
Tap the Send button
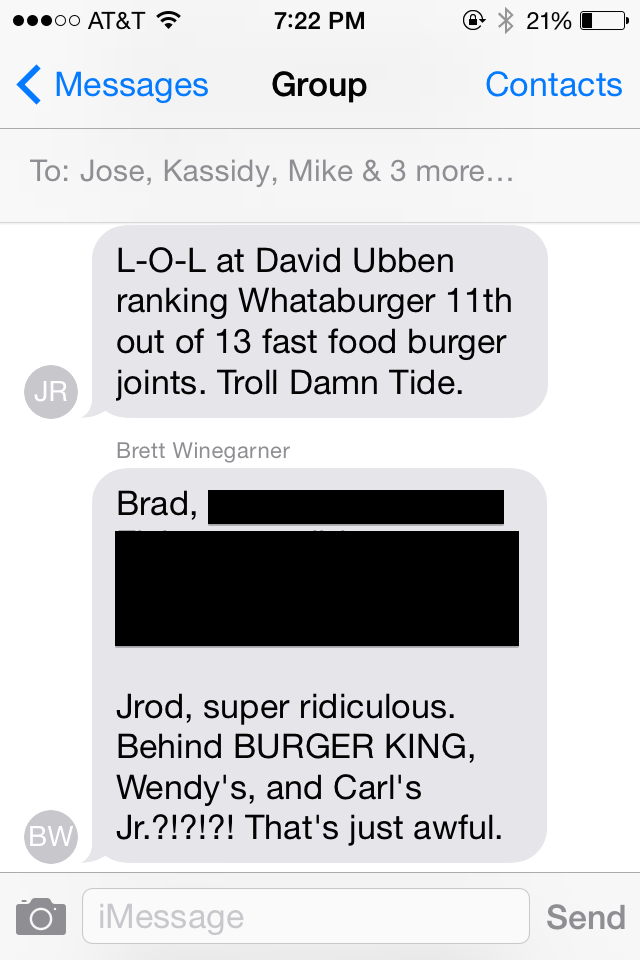click(586, 917)
